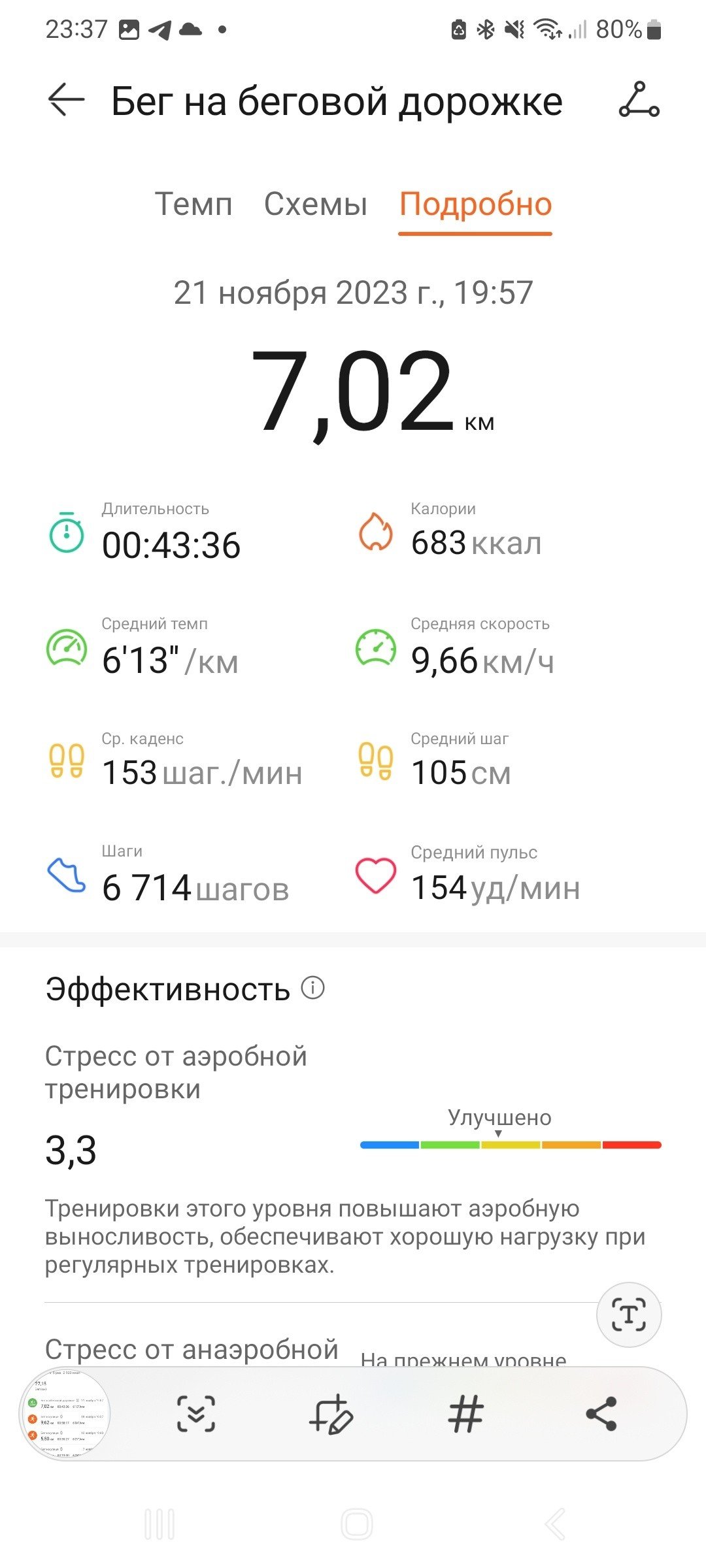The image size is (706, 1568).
Task: Select the Подробно tab
Action: pos(475,204)
